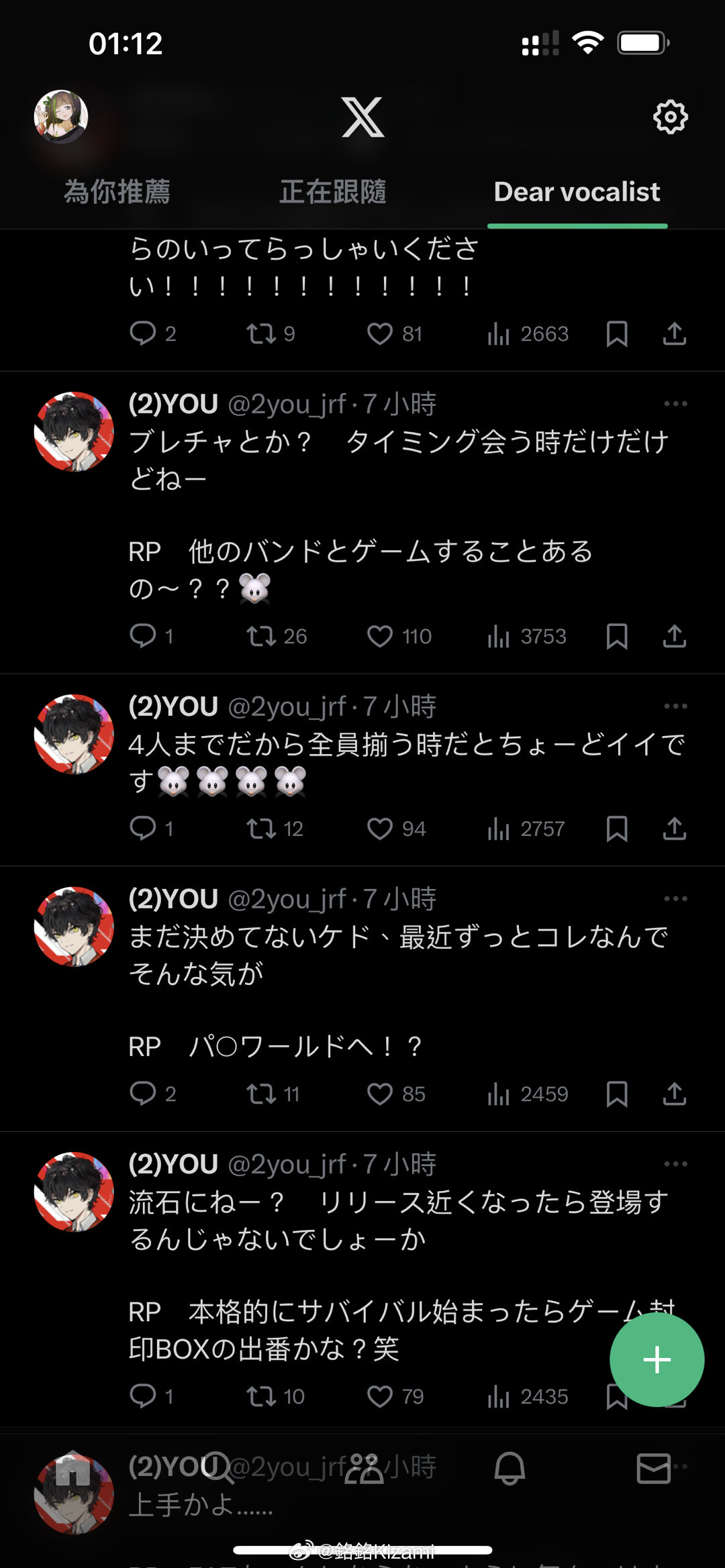This screenshot has height=1568, width=725.
Task: Like the post with 81 likes
Action: pyautogui.click(x=380, y=333)
